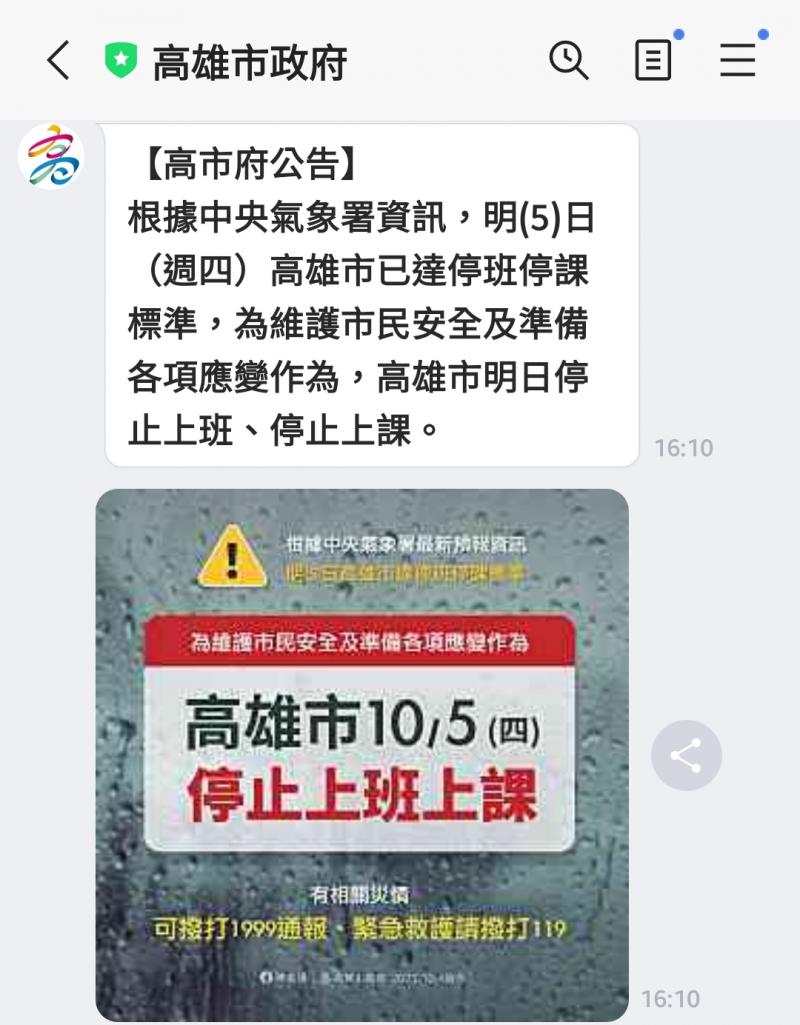Share the 停止上班上課 image

(686, 755)
